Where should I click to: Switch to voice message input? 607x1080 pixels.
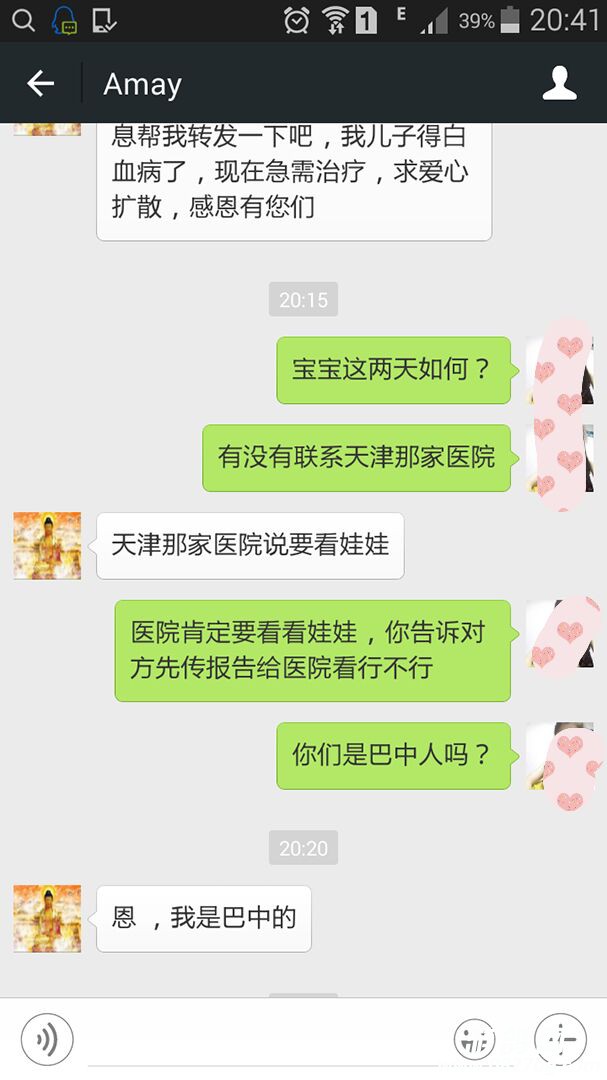tap(47, 1039)
